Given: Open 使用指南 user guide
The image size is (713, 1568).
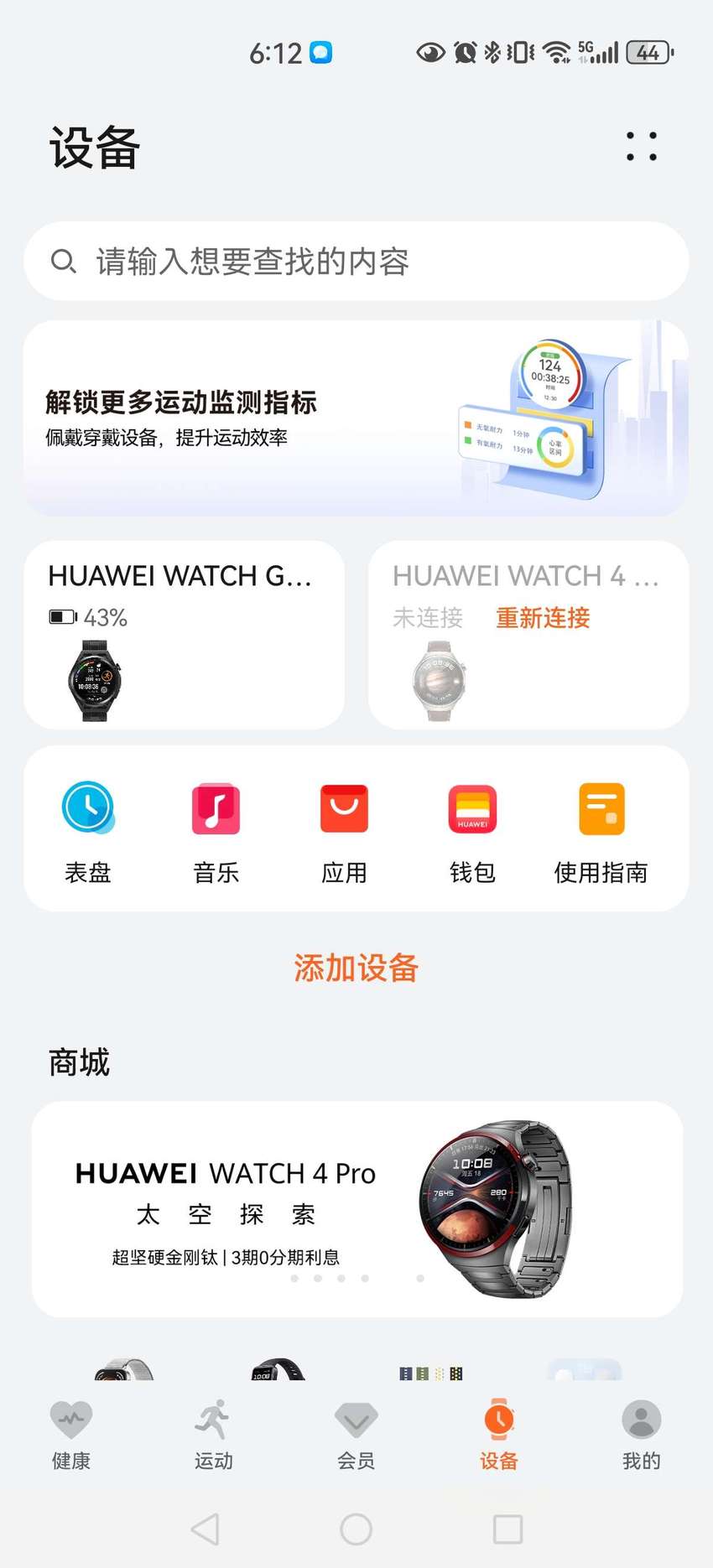Looking at the screenshot, I should 601,832.
